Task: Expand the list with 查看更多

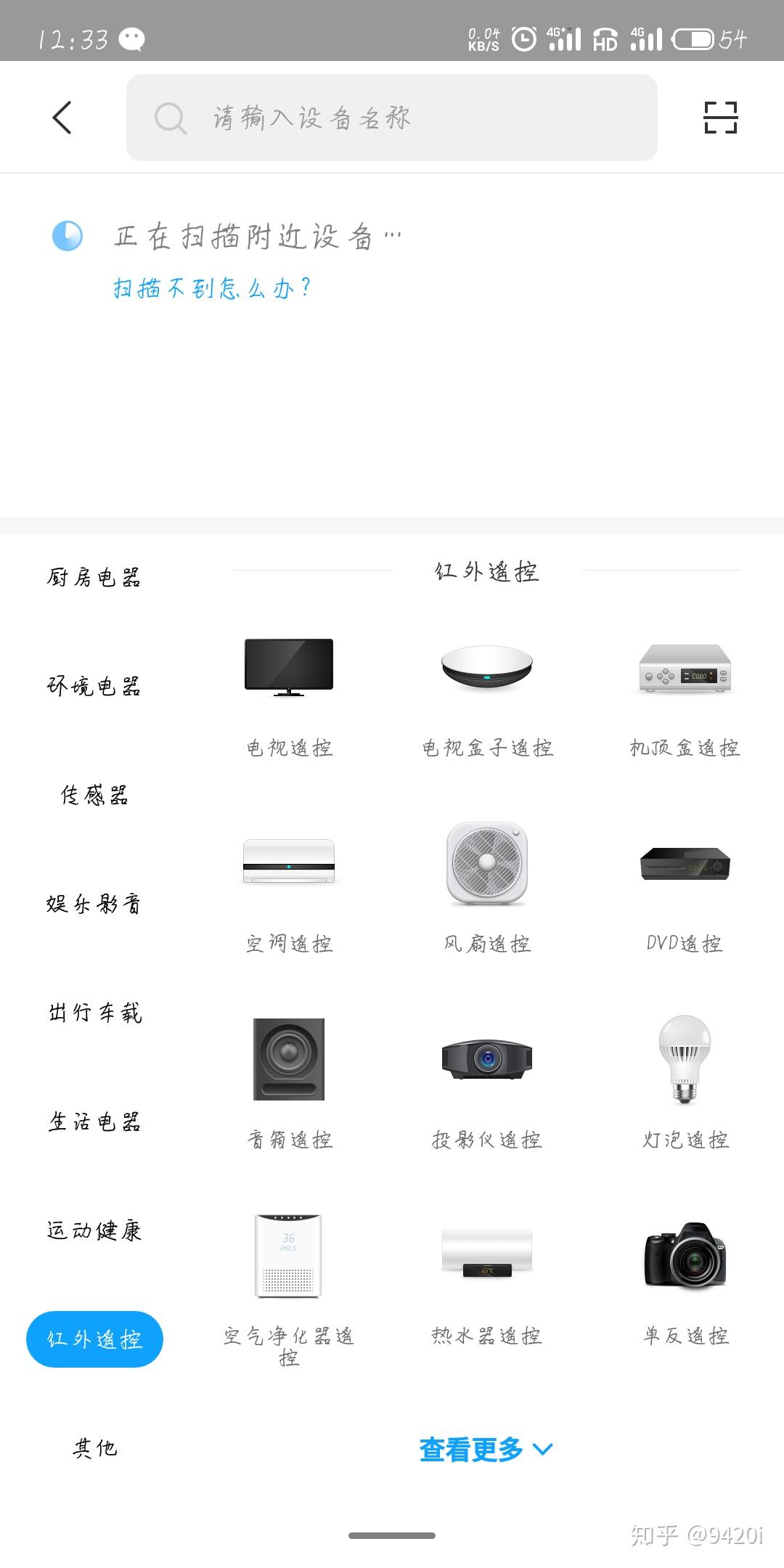Action: tap(485, 1450)
